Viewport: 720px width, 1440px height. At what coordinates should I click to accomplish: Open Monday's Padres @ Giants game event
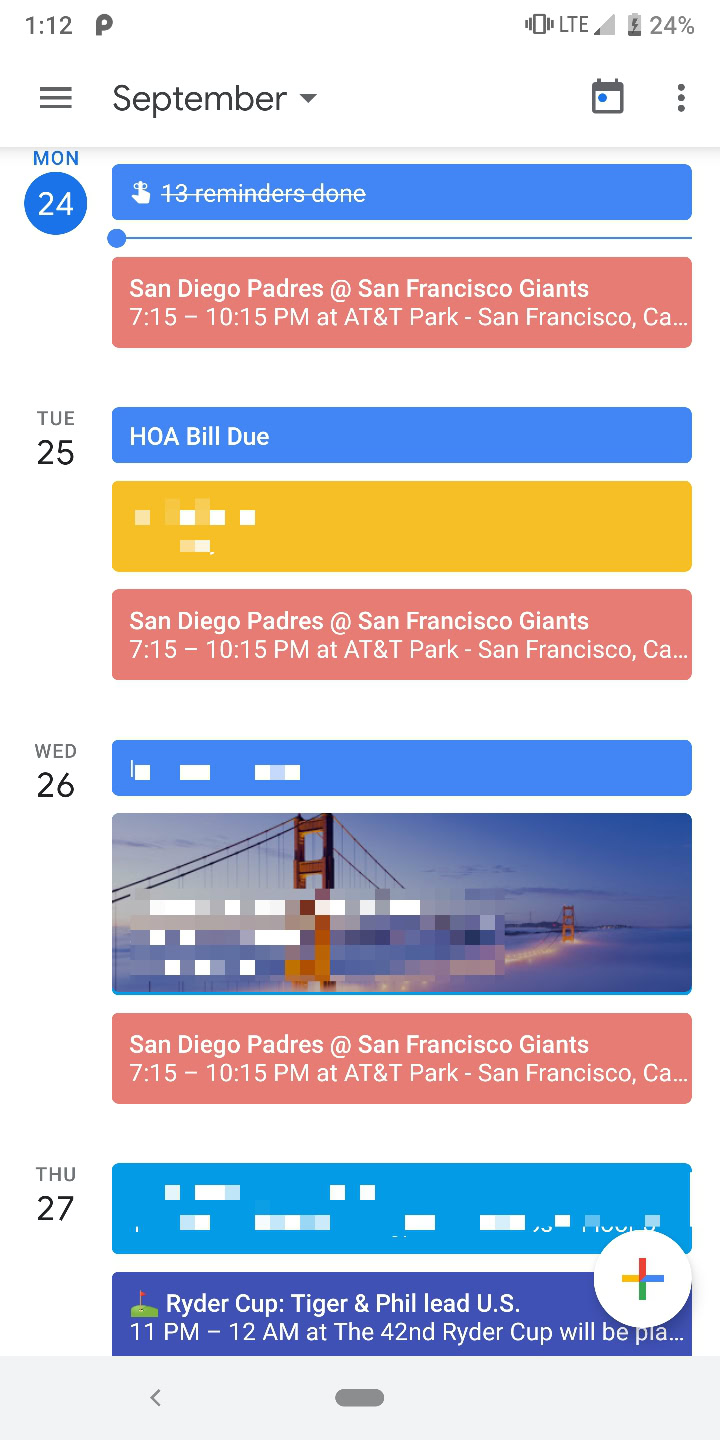401,303
